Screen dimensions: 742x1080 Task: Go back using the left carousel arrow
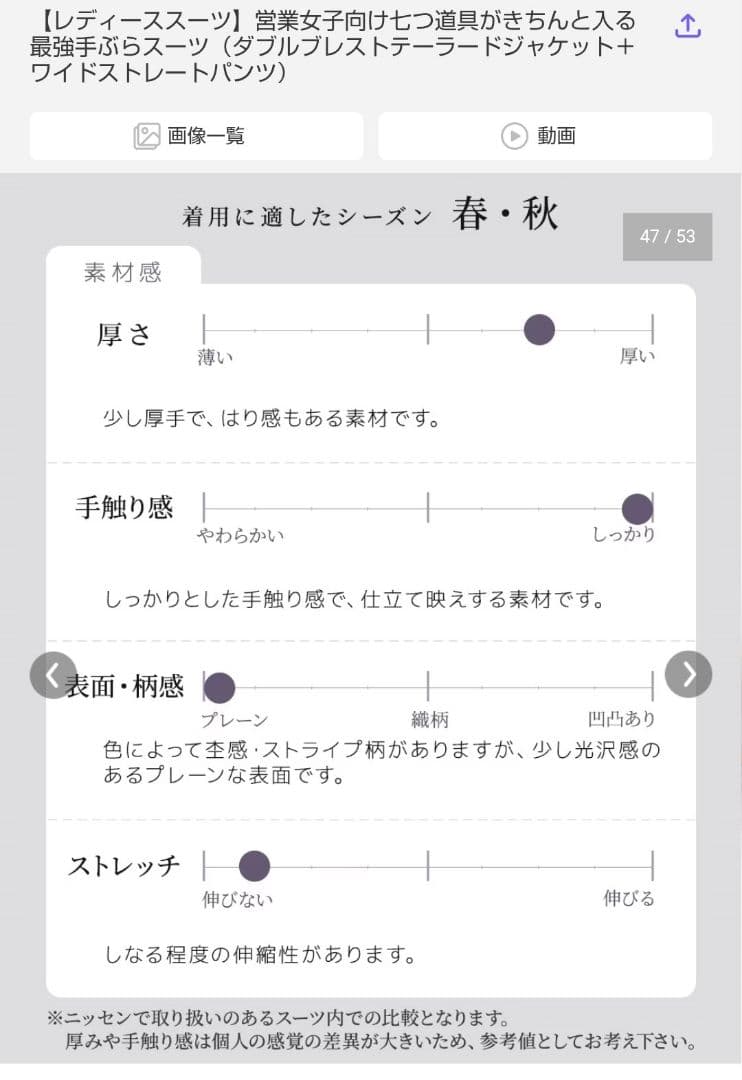click(54, 674)
